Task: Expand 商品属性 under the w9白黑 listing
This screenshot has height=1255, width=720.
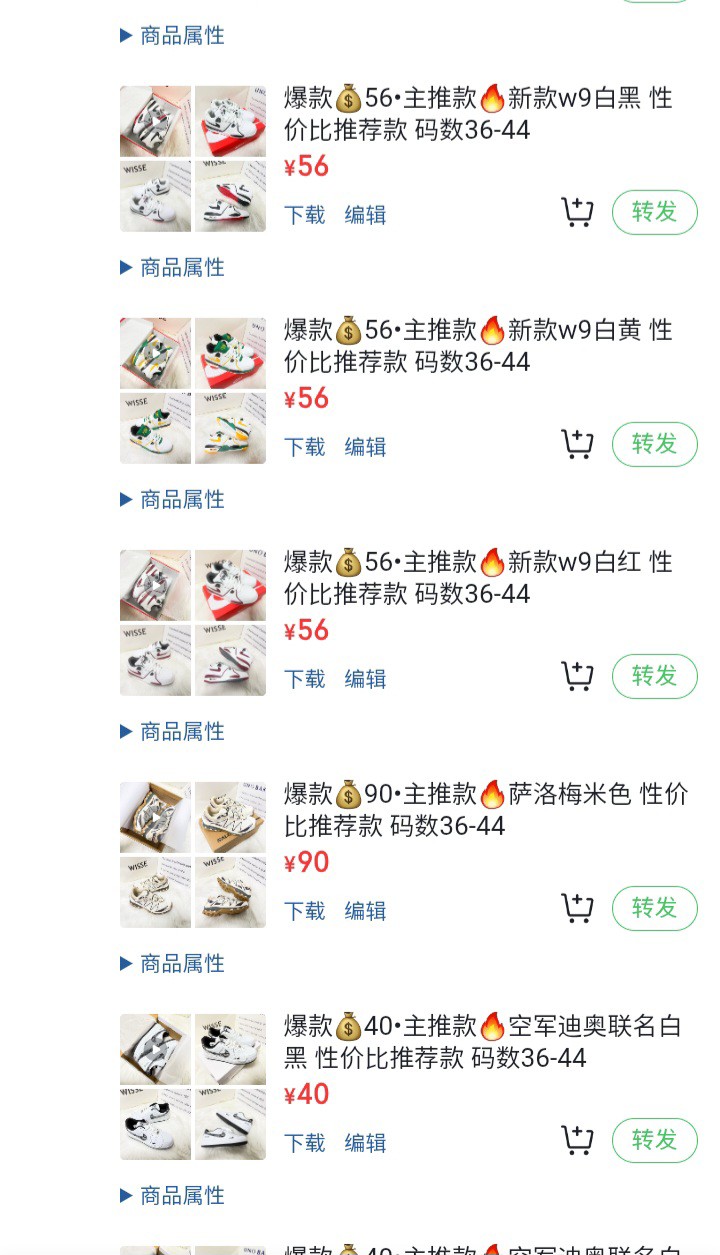Action: (172, 267)
